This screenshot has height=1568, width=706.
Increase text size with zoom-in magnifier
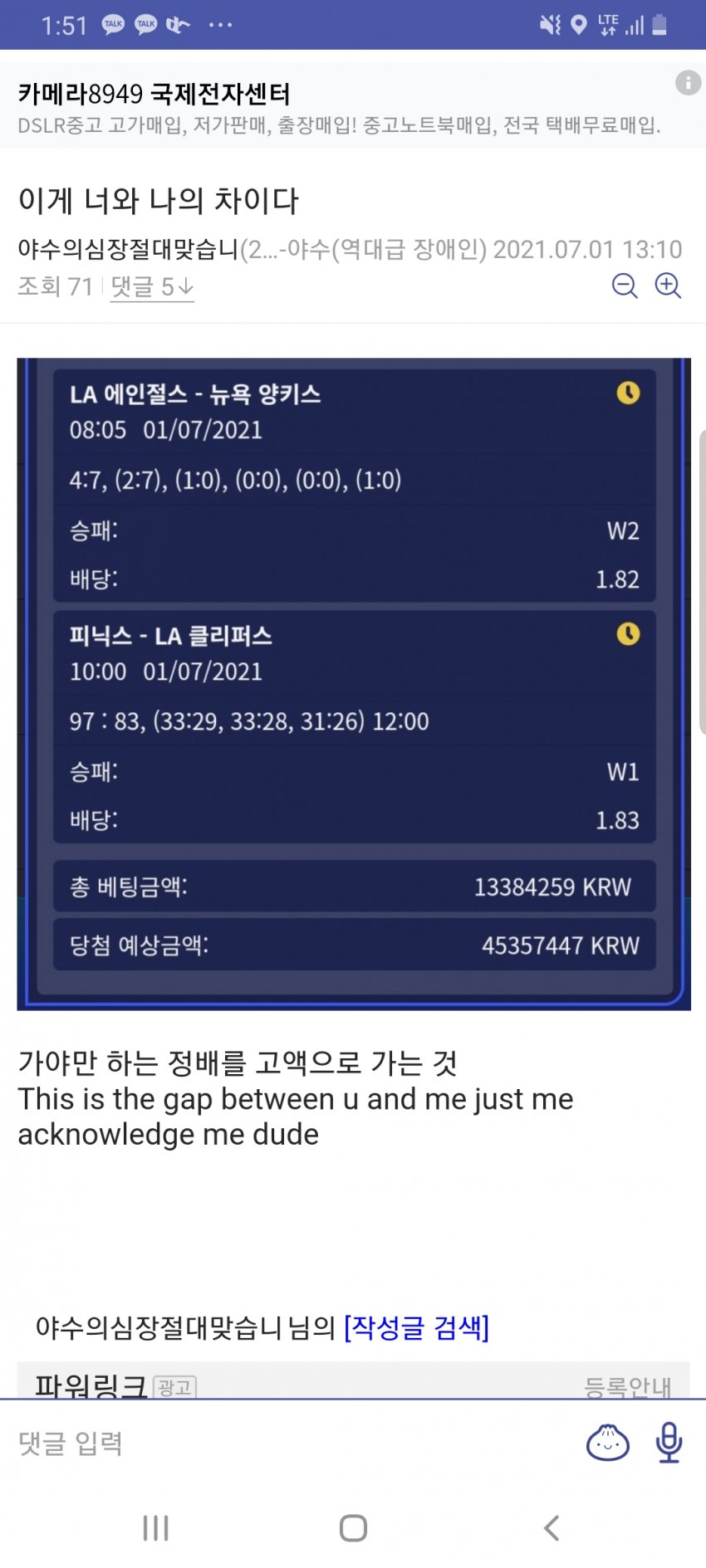[668, 286]
